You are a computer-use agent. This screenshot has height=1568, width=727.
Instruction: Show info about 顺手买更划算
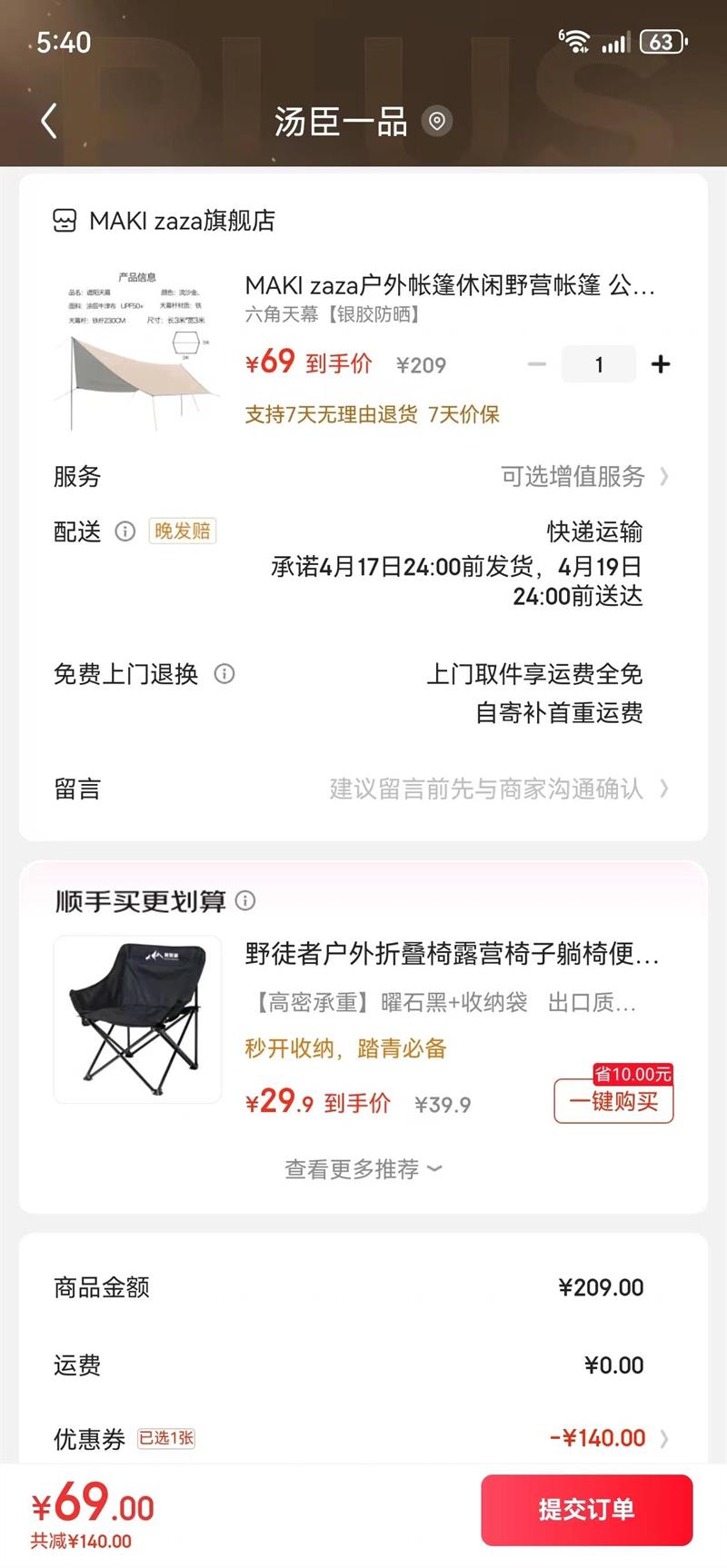245,900
